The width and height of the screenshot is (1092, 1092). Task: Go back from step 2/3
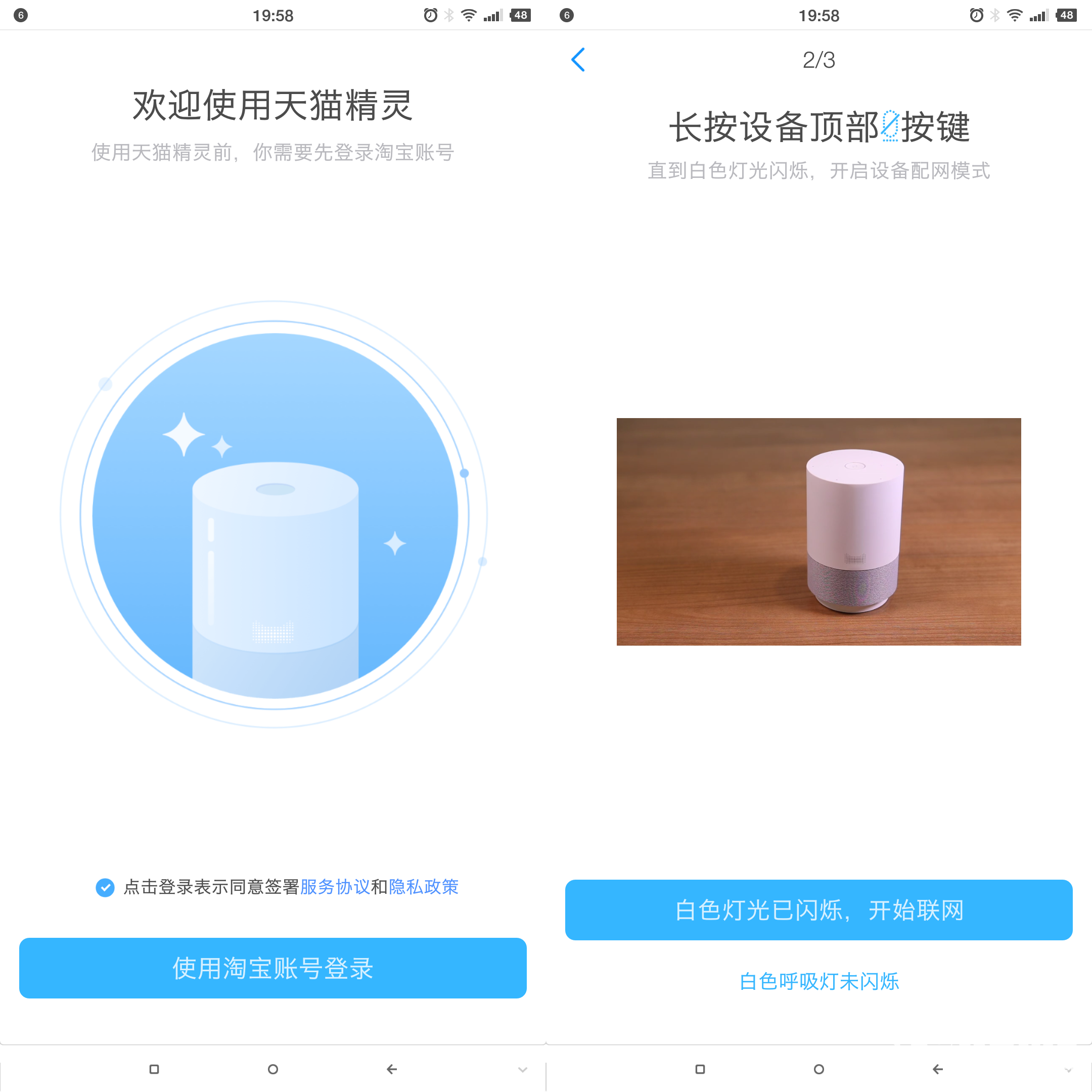(x=578, y=60)
